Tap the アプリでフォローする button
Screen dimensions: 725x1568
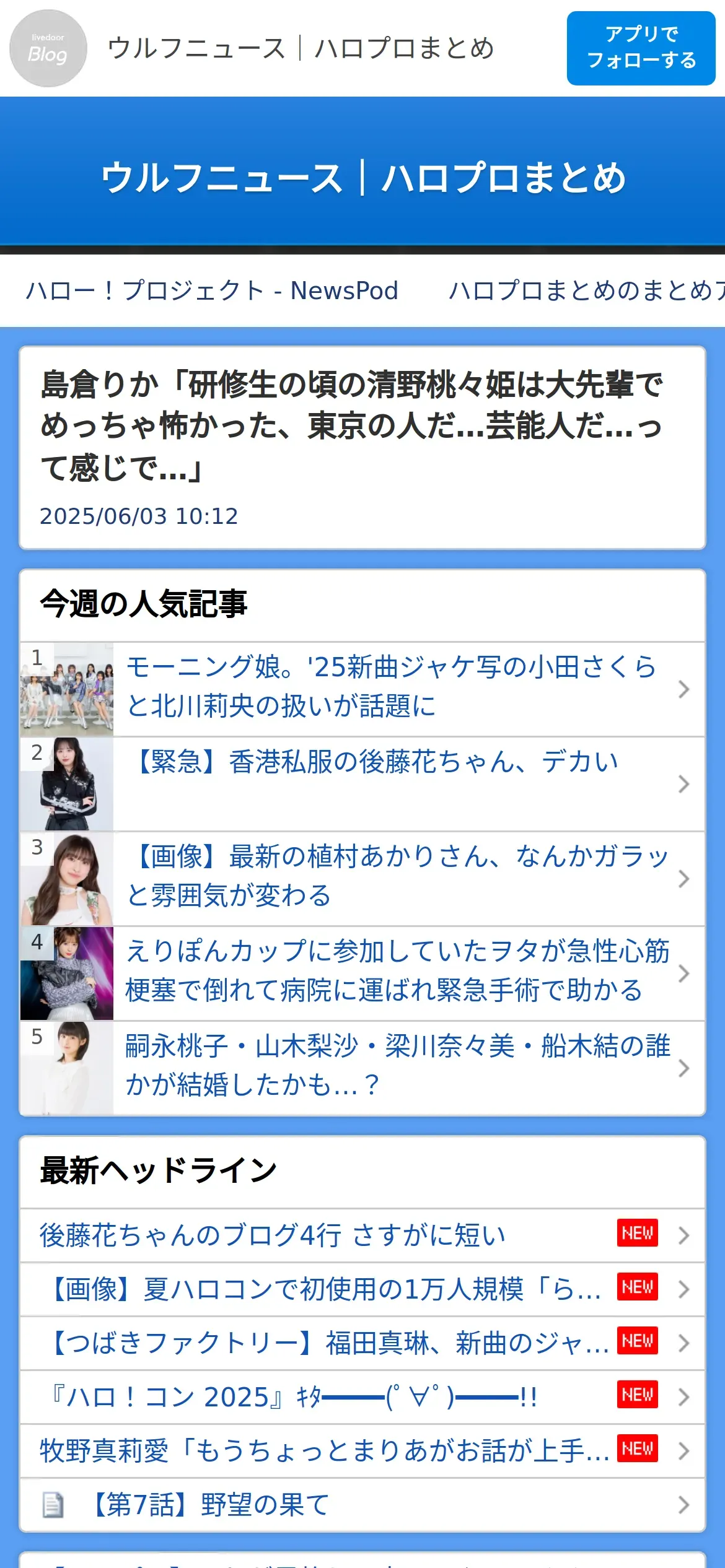pyautogui.click(x=641, y=48)
